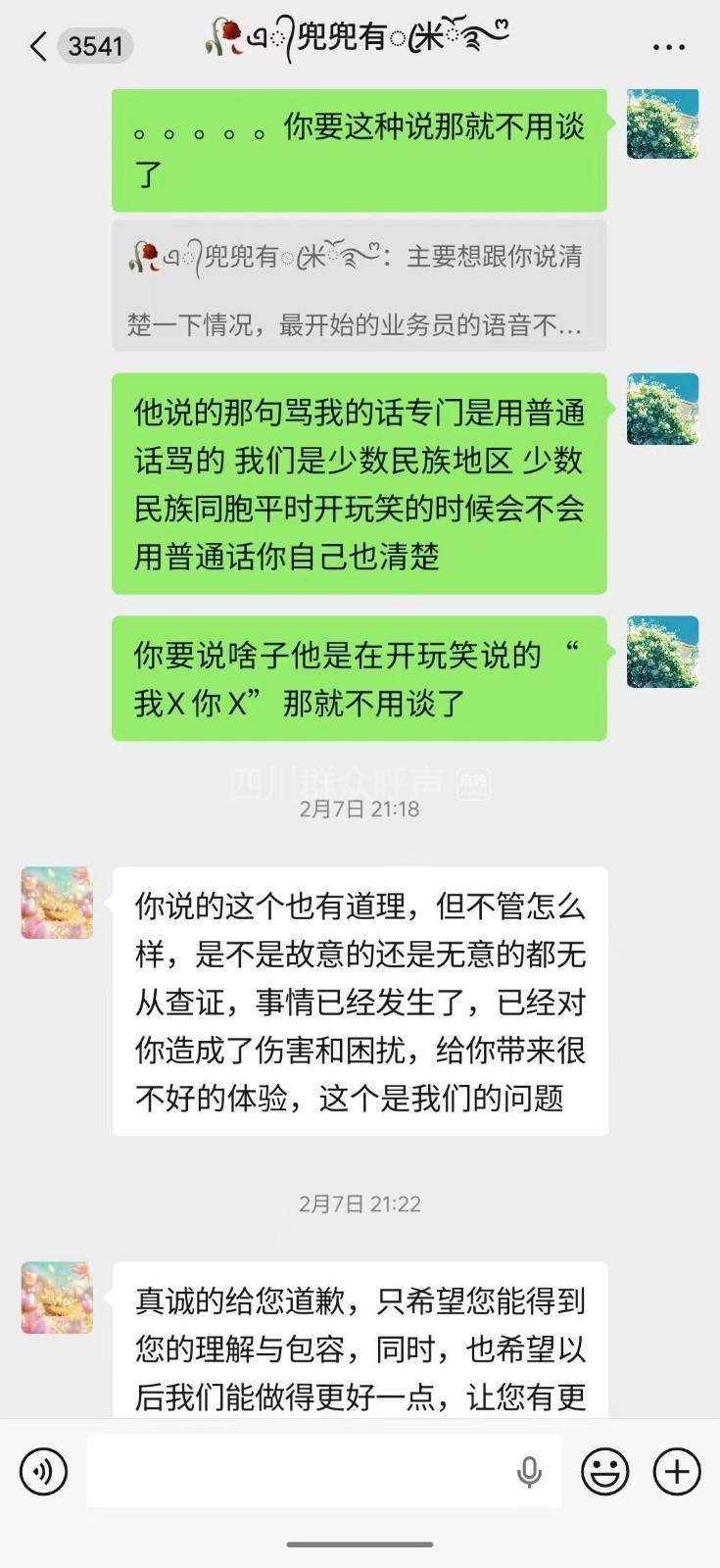Open the emoji picker
Viewport: 720px width, 1568px height.
coord(604,1471)
